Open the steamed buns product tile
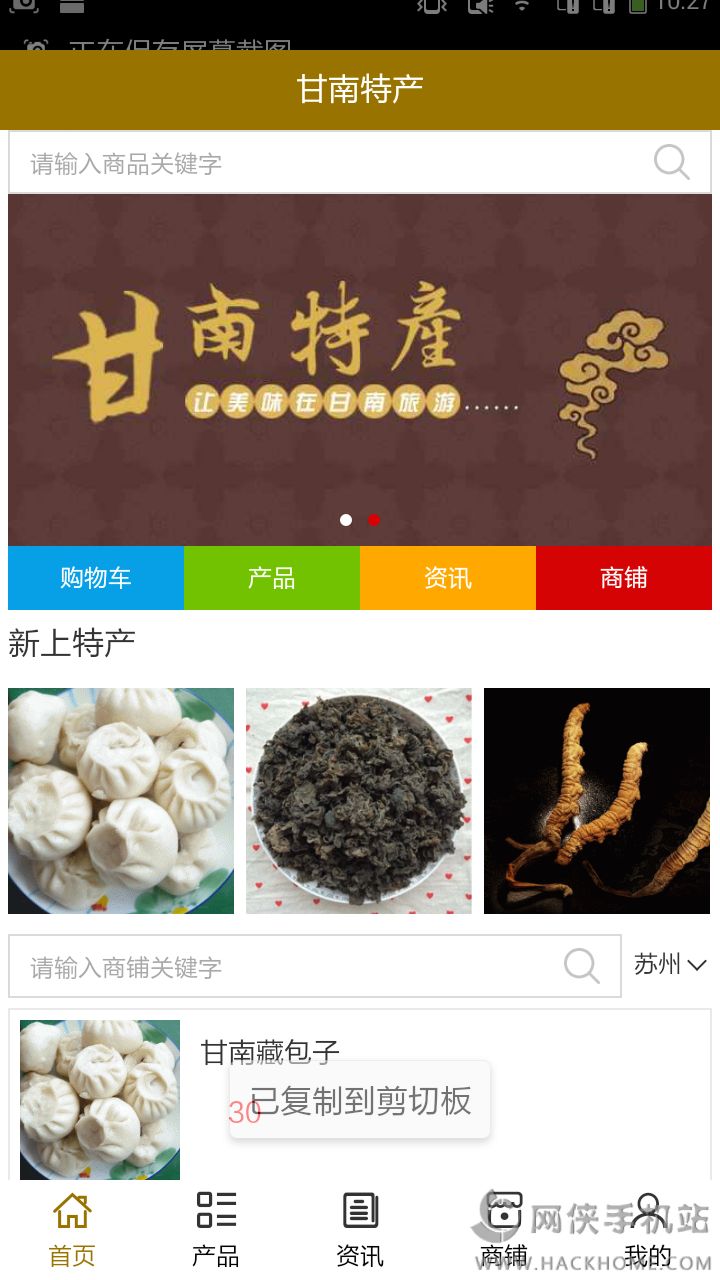This screenshot has width=720, height=1280. click(121, 801)
